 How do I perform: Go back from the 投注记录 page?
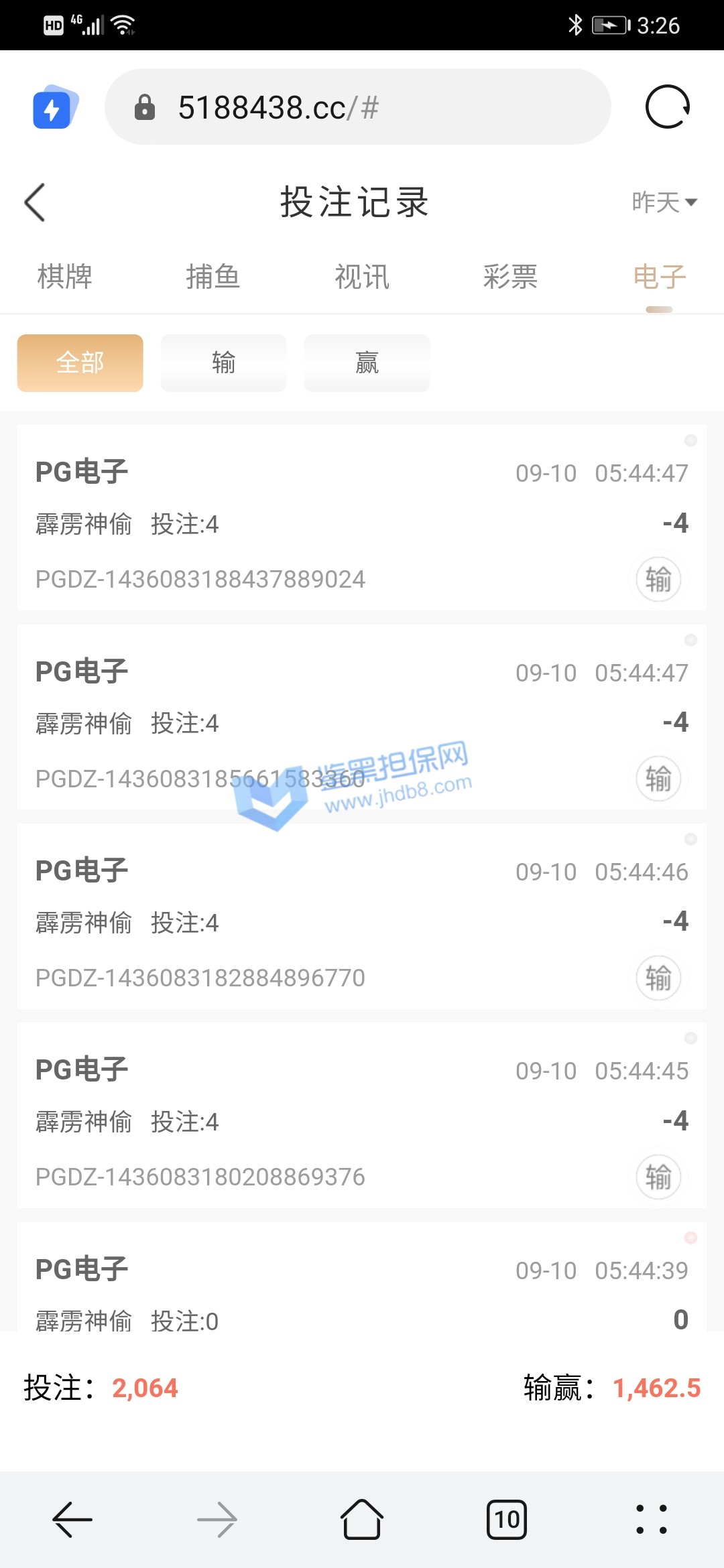tap(35, 202)
